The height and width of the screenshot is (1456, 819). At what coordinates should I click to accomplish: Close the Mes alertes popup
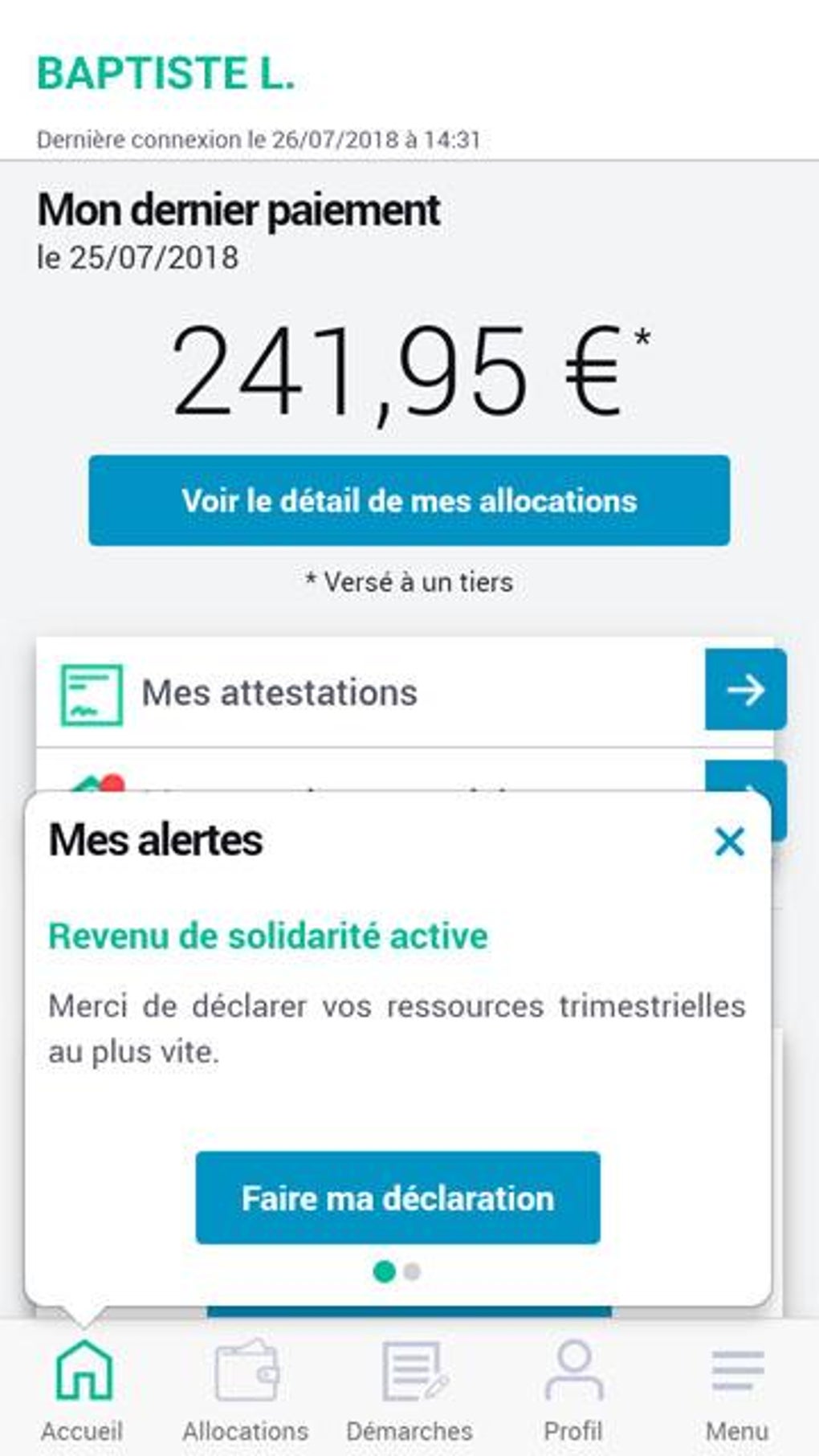[x=729, y=842]
